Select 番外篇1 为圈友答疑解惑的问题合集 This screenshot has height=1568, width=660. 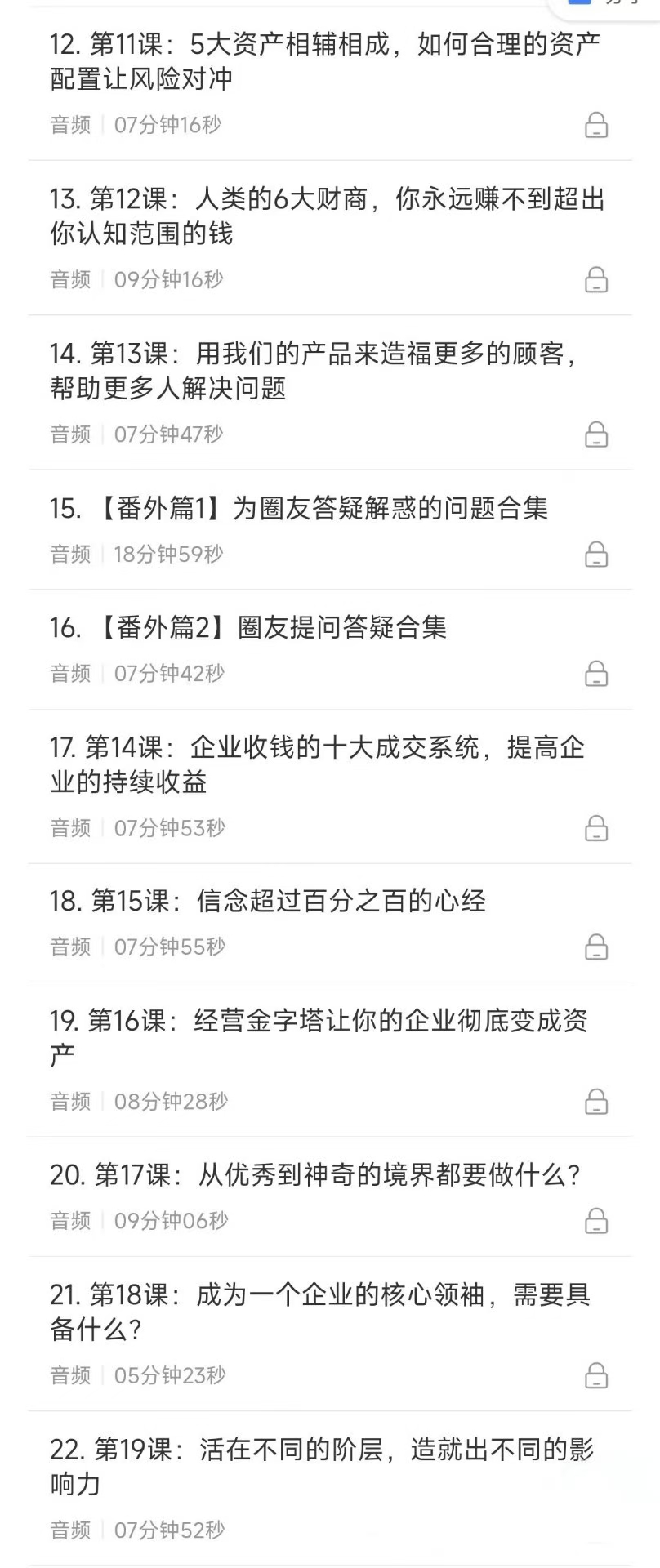click(x=299, y=509)
